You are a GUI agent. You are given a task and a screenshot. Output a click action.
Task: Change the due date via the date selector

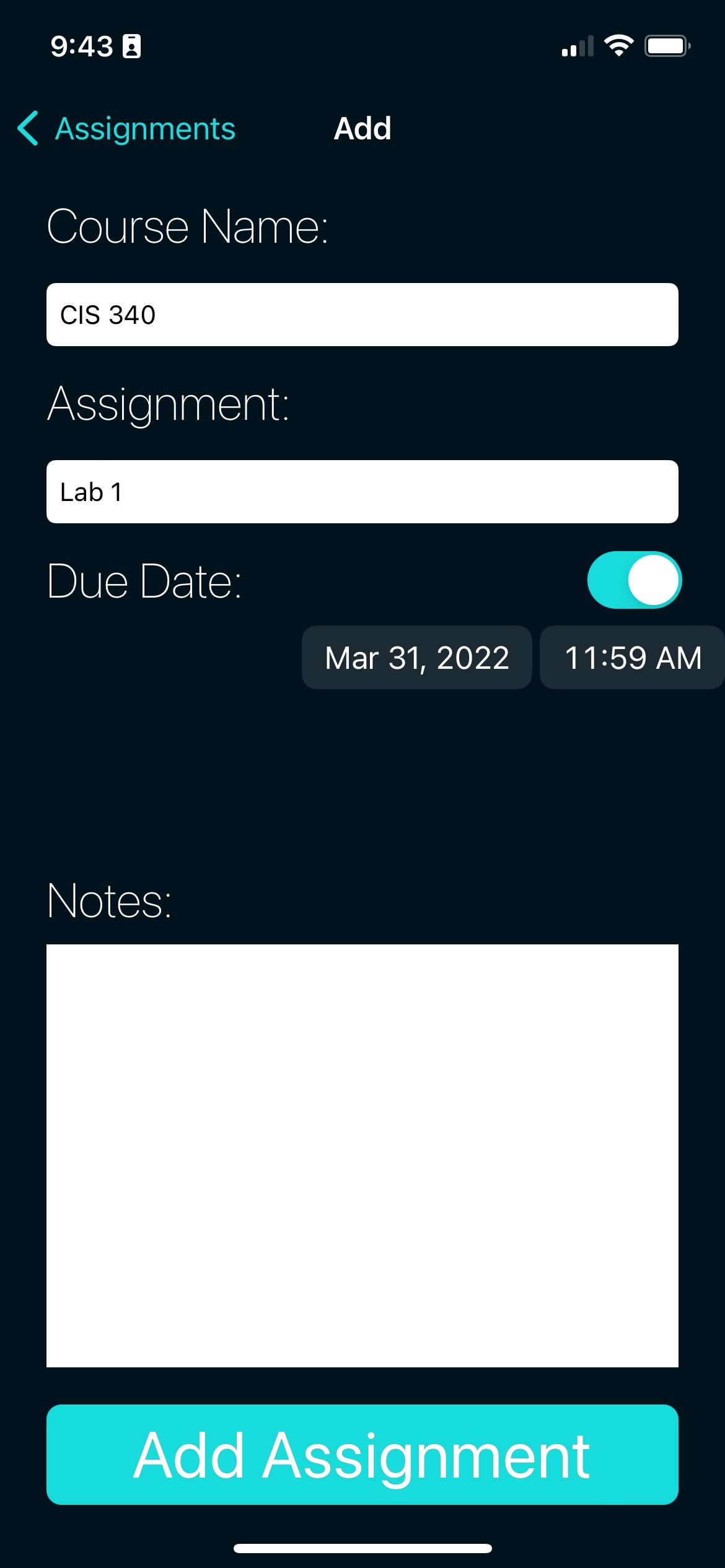(x=416, y=657)
